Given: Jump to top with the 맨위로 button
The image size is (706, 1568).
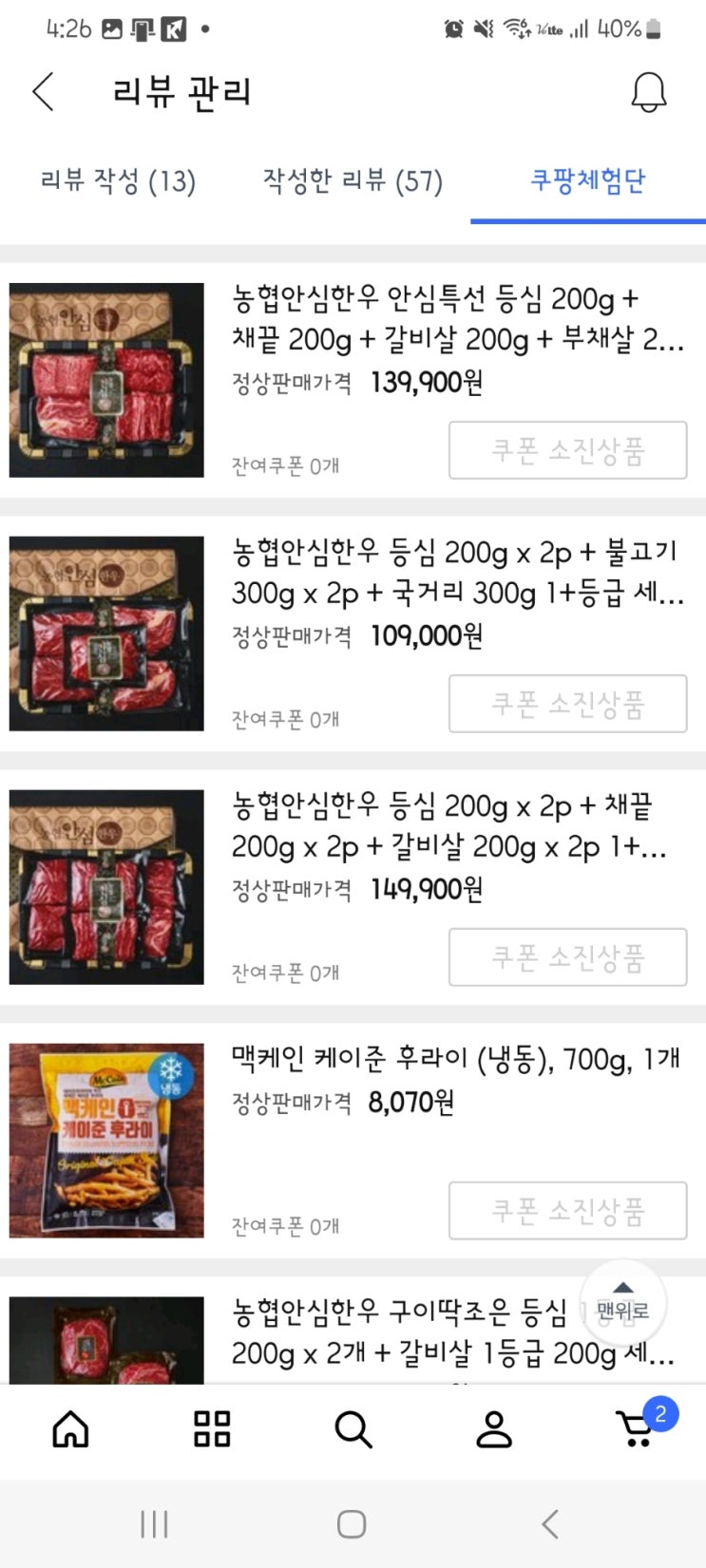Looking at the screenshot, I should pyautogui.click(x=623, y=1303).
